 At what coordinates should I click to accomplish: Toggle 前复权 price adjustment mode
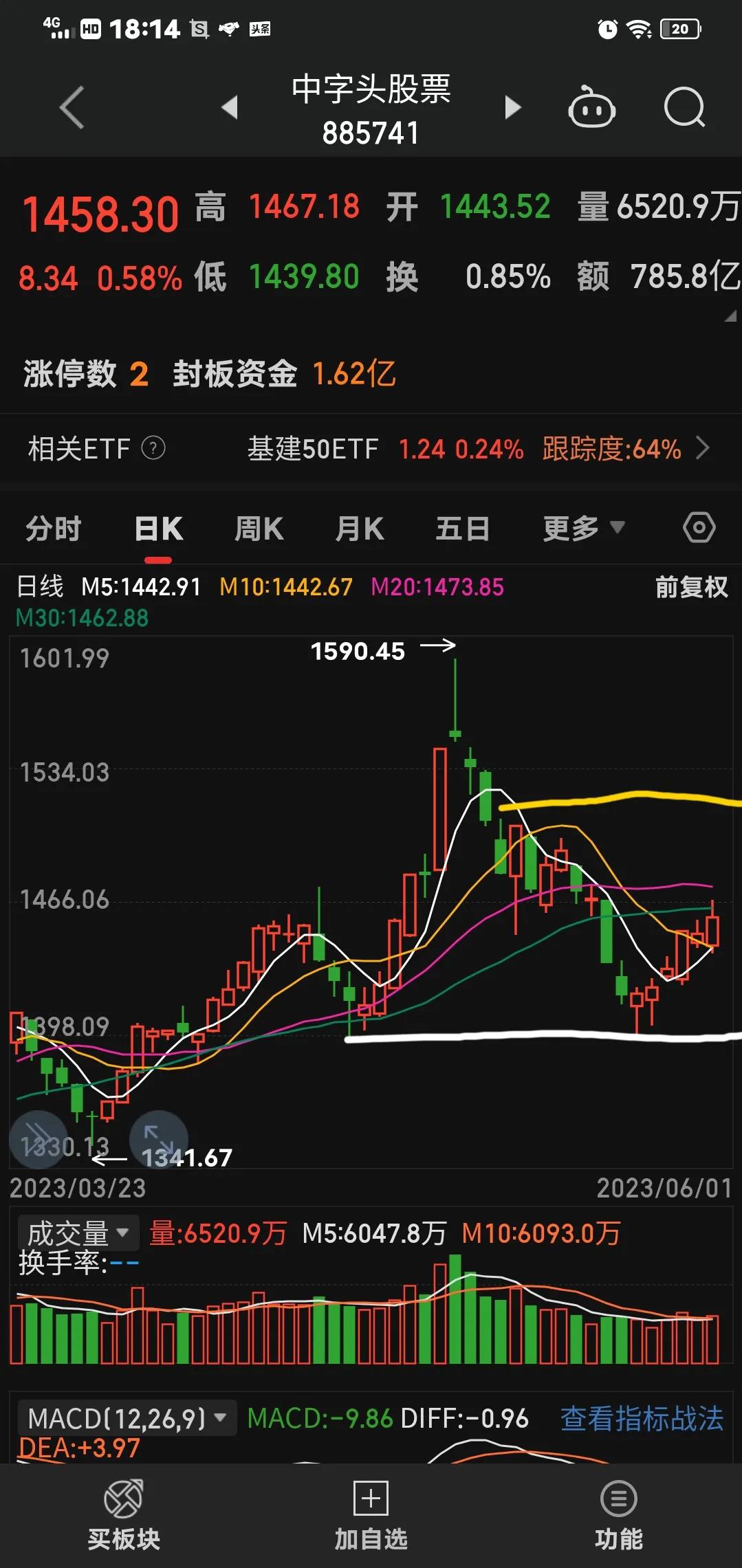tap(690, 588)
